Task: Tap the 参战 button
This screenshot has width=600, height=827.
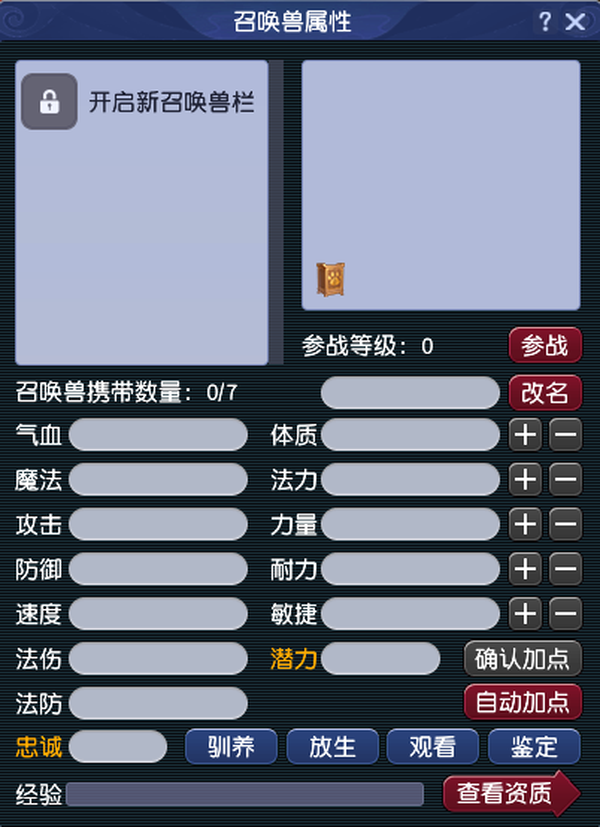Action: (544, 346)
